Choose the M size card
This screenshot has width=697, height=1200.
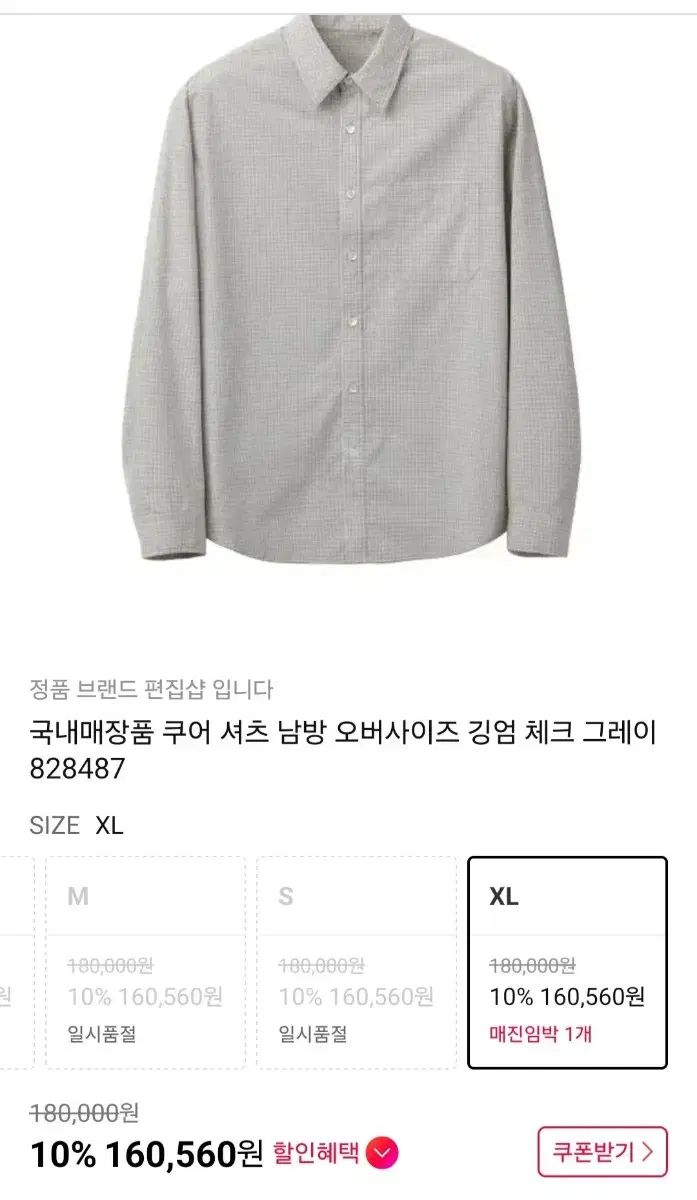145,962
